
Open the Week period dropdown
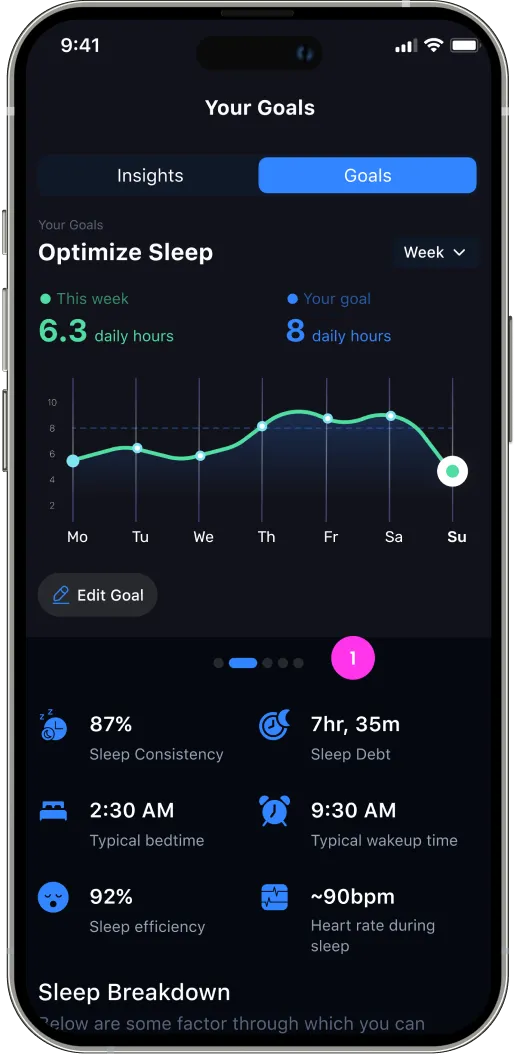click(x=435, y=252)
